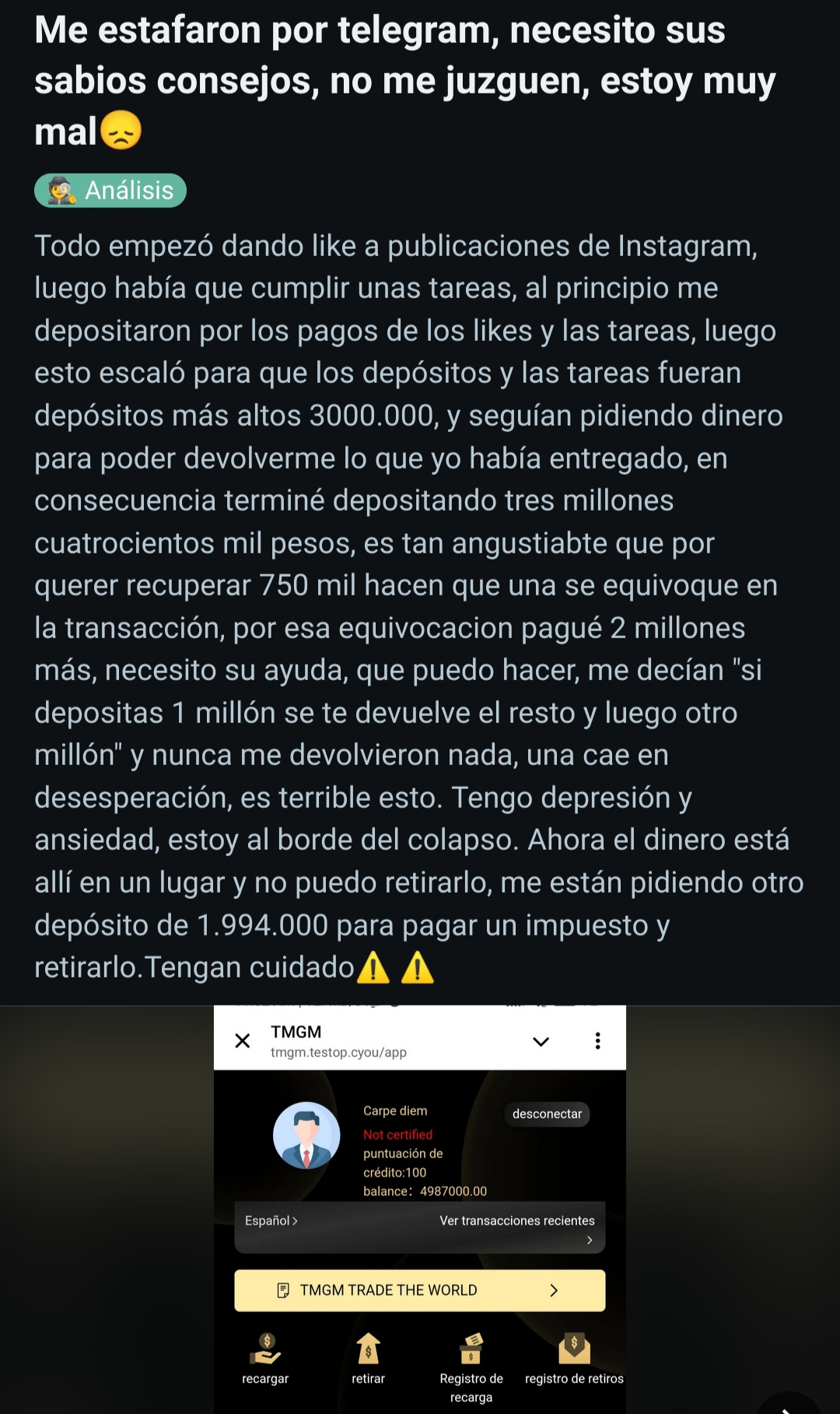This screenshot has height=1414, width=840.
Task: Open the attached TMGM screenshot image
Action: click(x=420, y=1209)
